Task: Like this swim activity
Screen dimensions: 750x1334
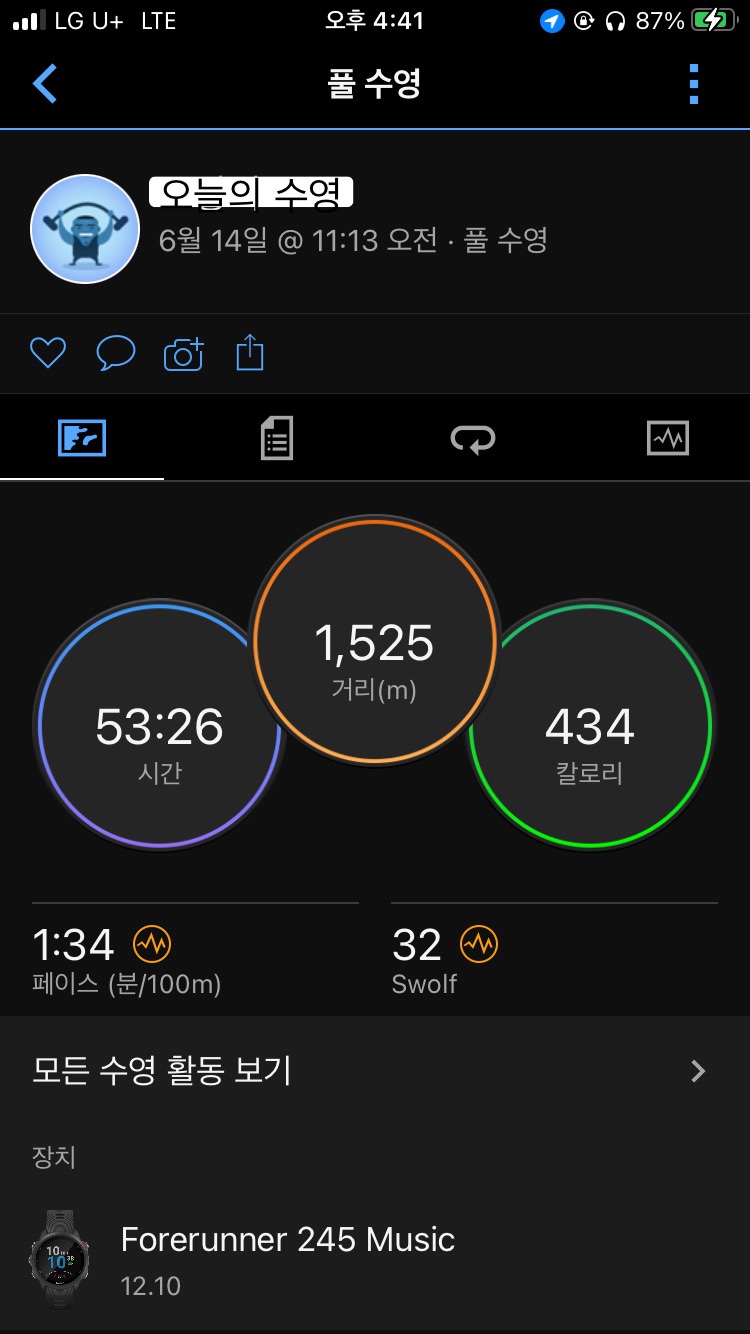Action: tap(47, 353)
